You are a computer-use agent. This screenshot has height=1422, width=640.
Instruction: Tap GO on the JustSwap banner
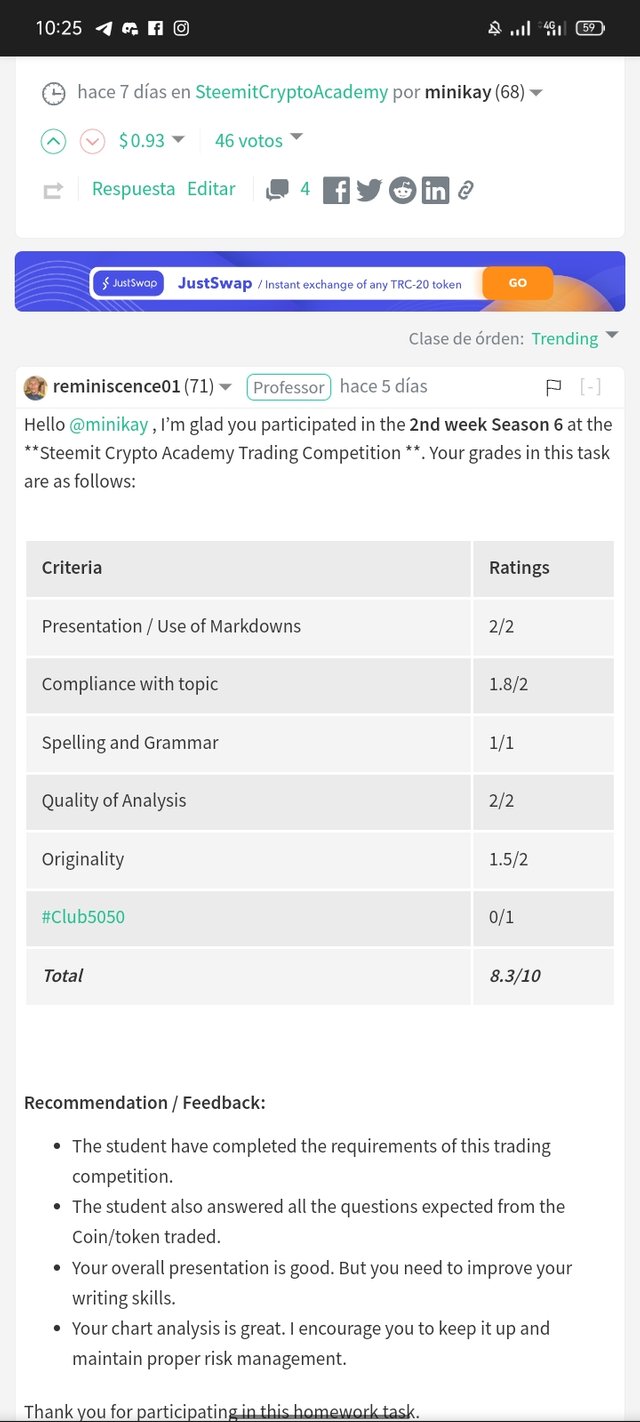pyautogui.click(x=517, y=283)
